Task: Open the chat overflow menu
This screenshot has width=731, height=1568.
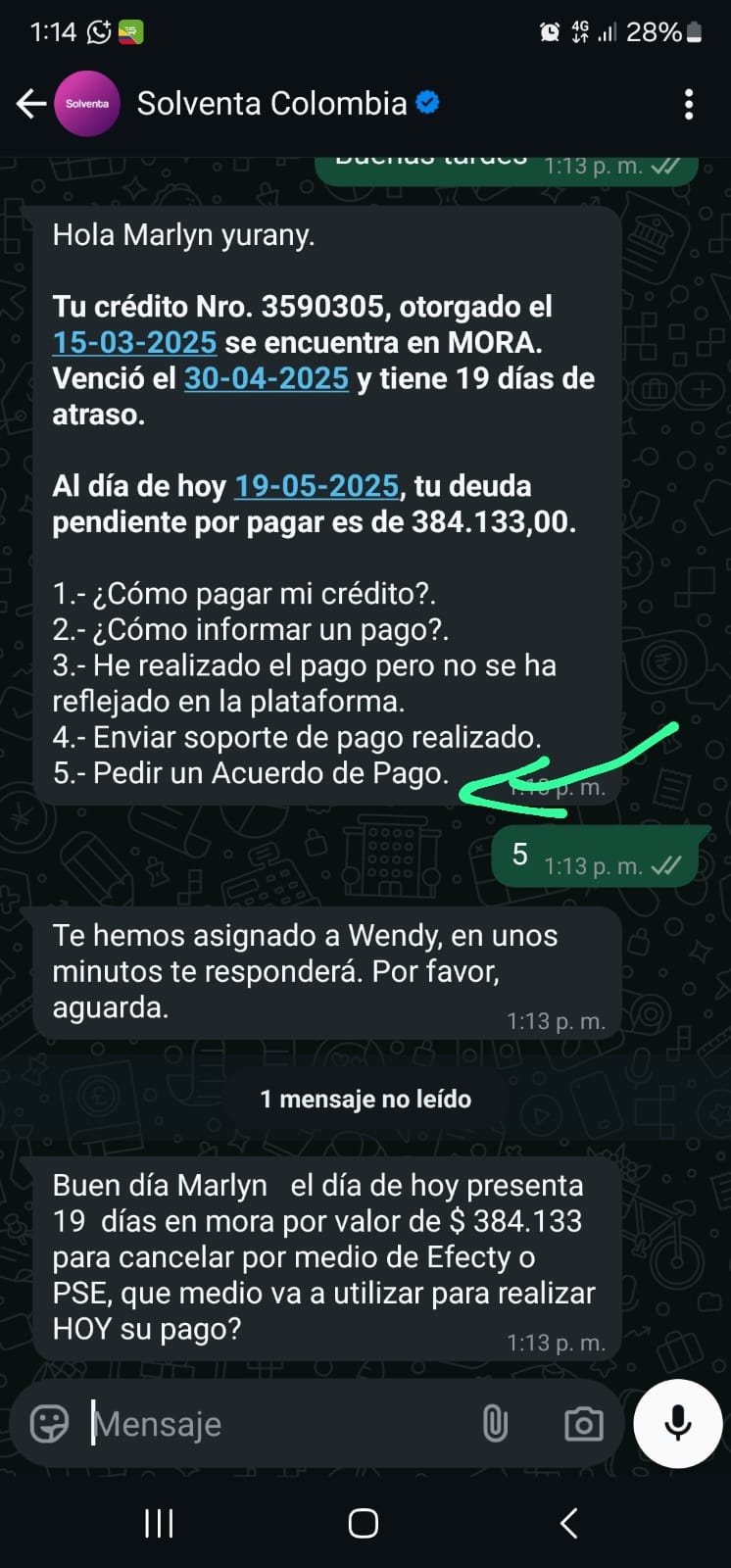Action: tap(689, 104)
